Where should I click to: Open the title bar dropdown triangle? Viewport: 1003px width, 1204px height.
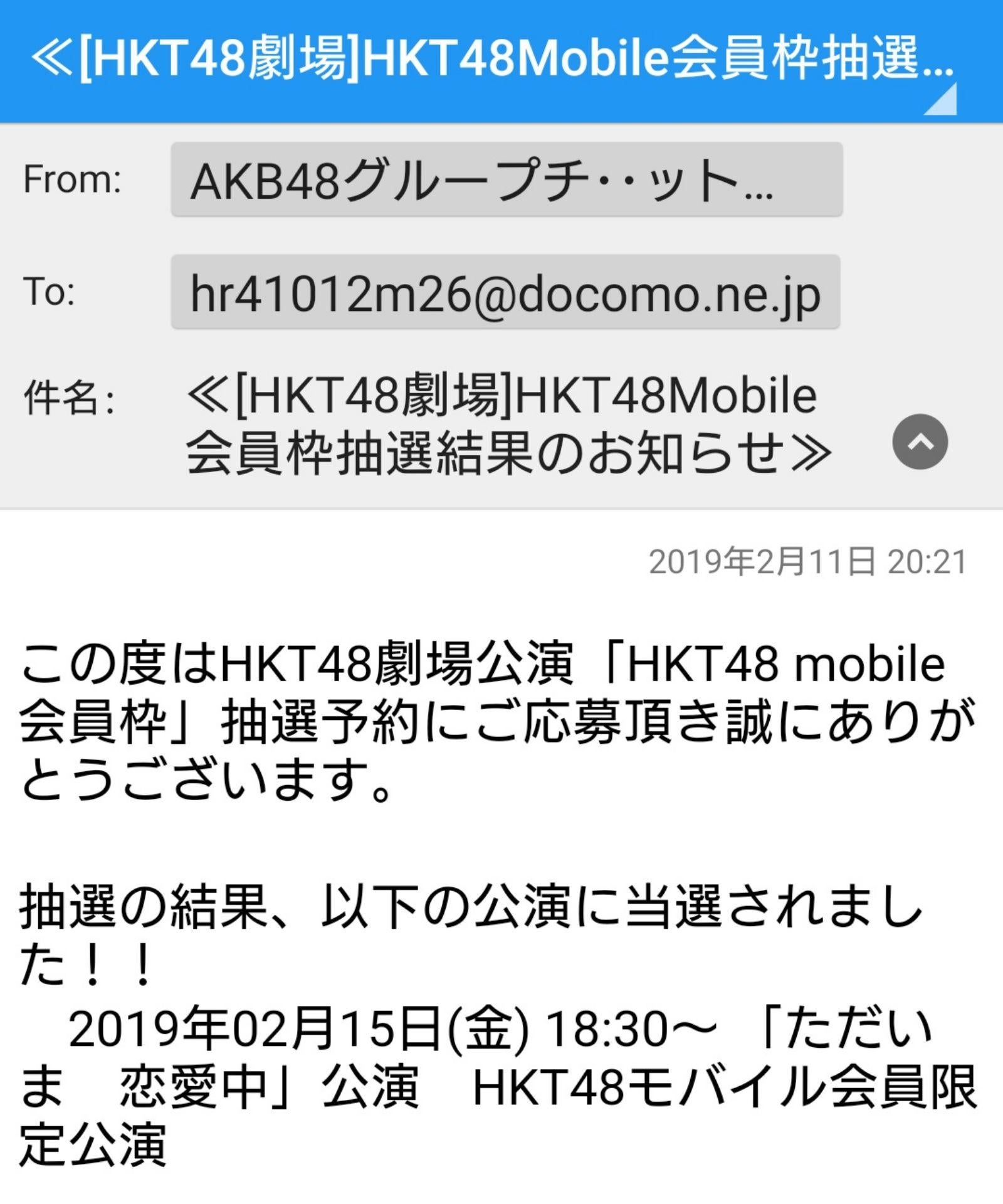point(941,100)
